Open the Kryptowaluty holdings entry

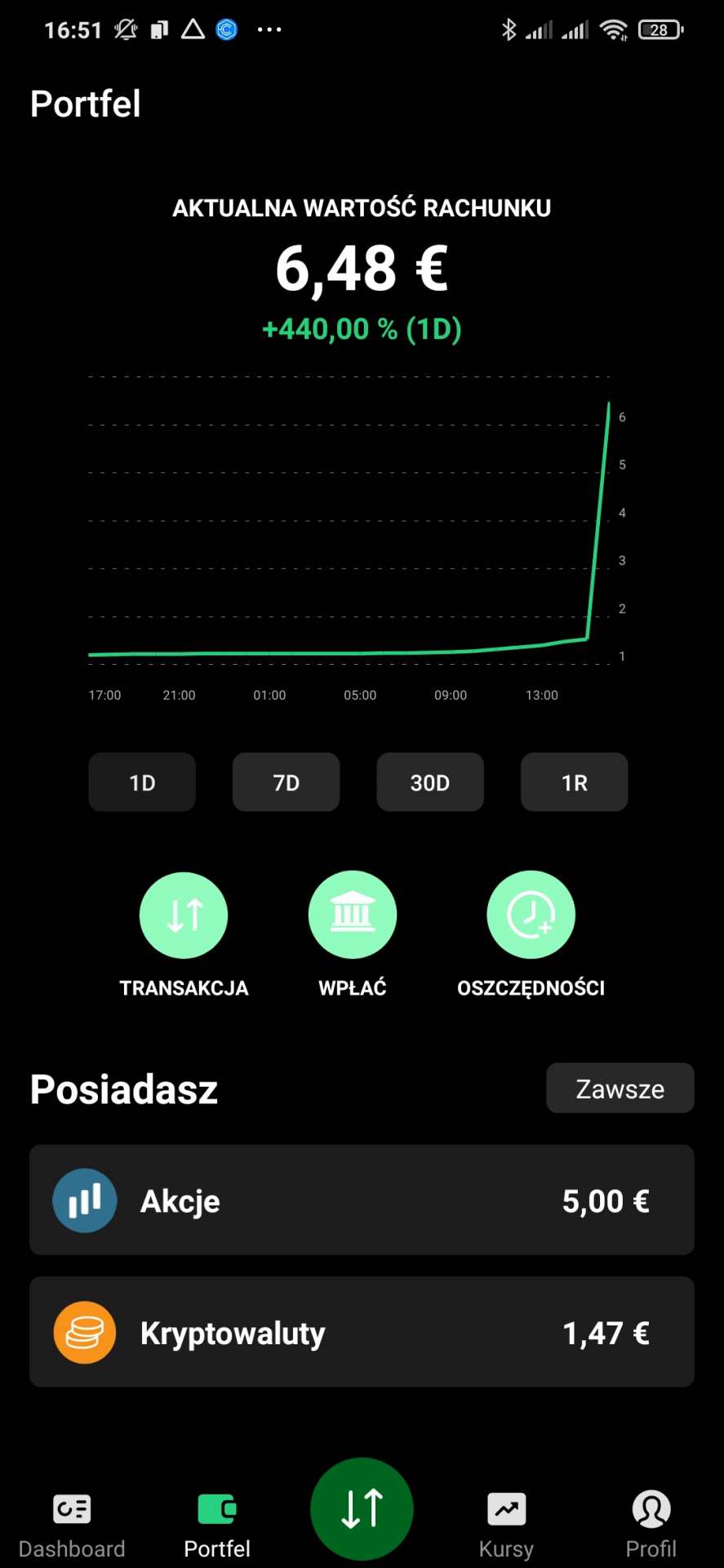tap(362, 1332)
